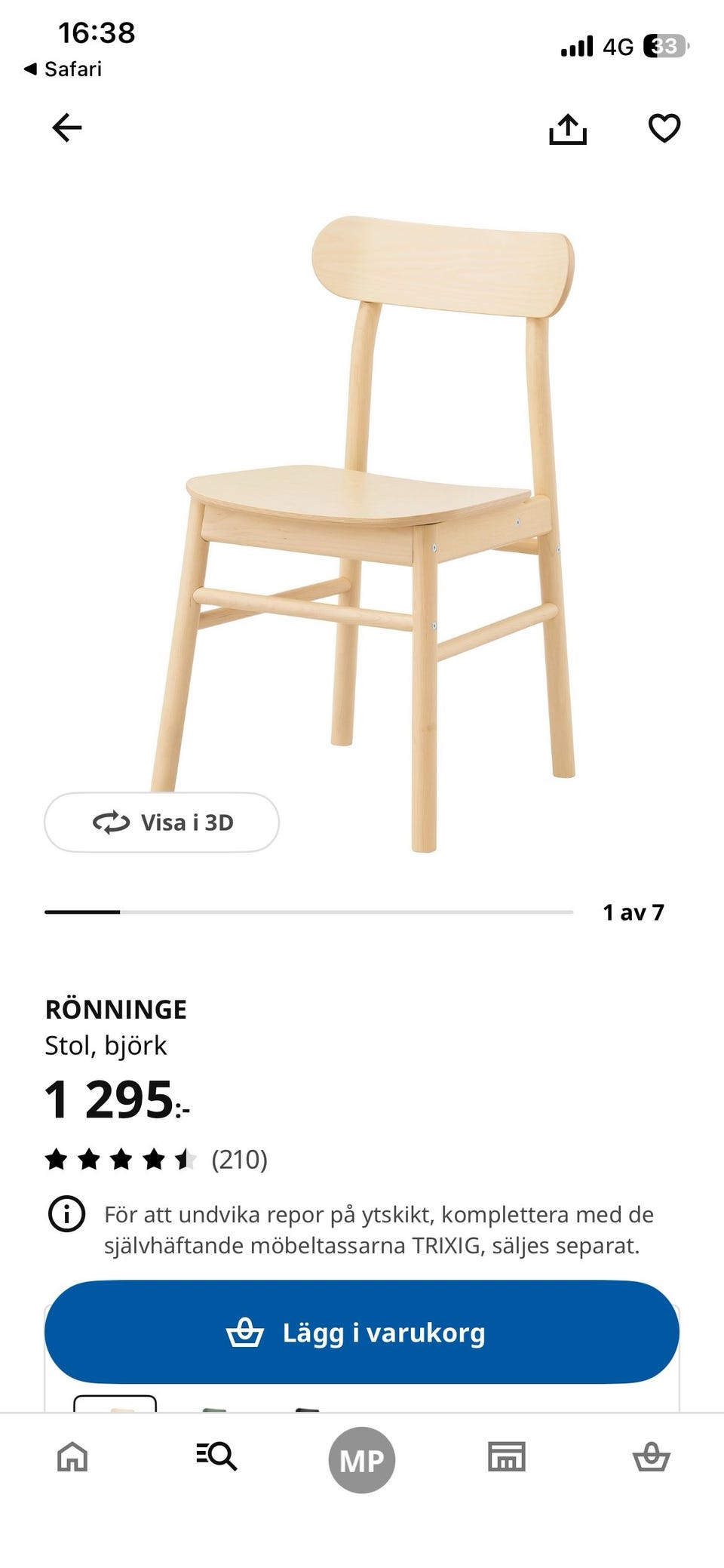Open the store locator icon
724x1568 pixels.
pyautogui.click(x=508, y=1458)
